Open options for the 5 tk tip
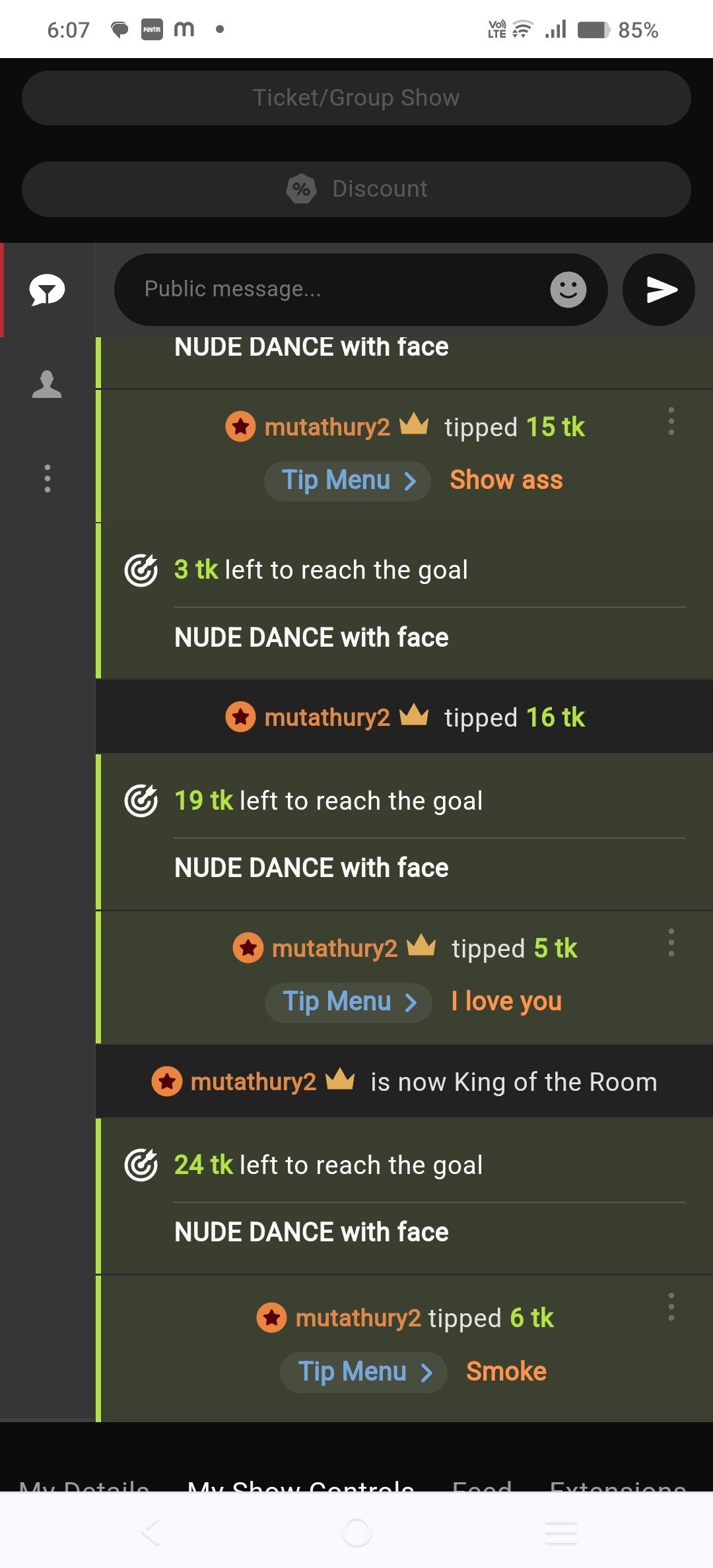713x1568 pixels. point(671,942)
